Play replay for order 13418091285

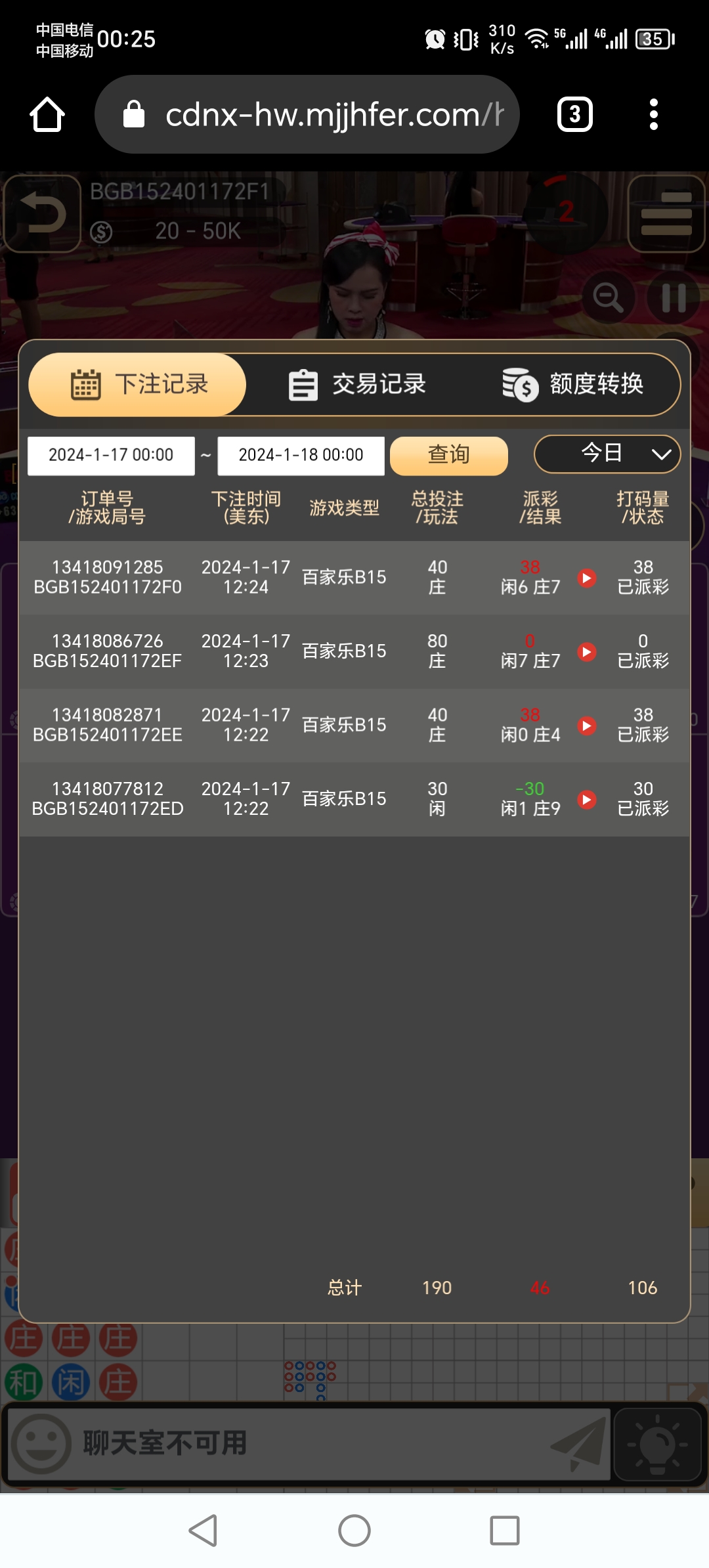tap(587, 578)
